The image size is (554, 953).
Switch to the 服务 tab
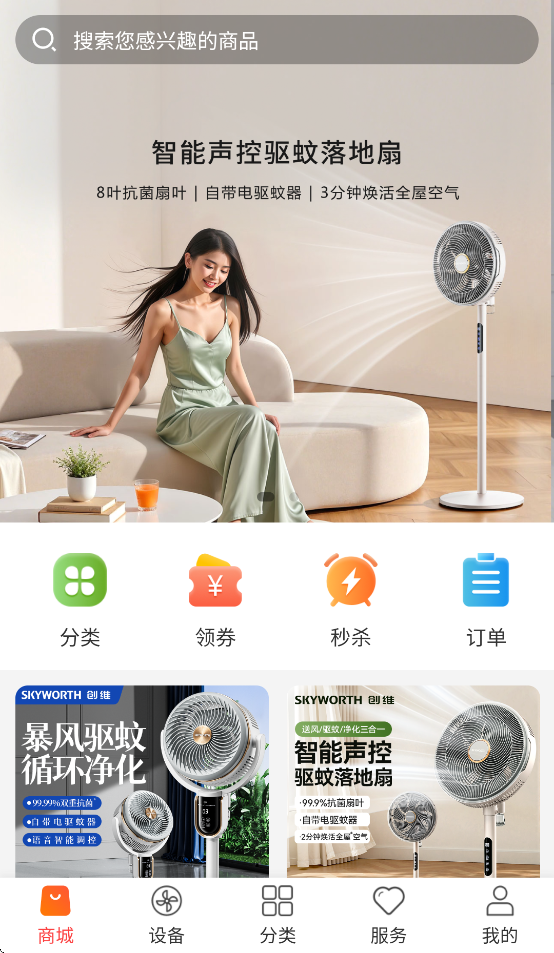tap(389, 915)
